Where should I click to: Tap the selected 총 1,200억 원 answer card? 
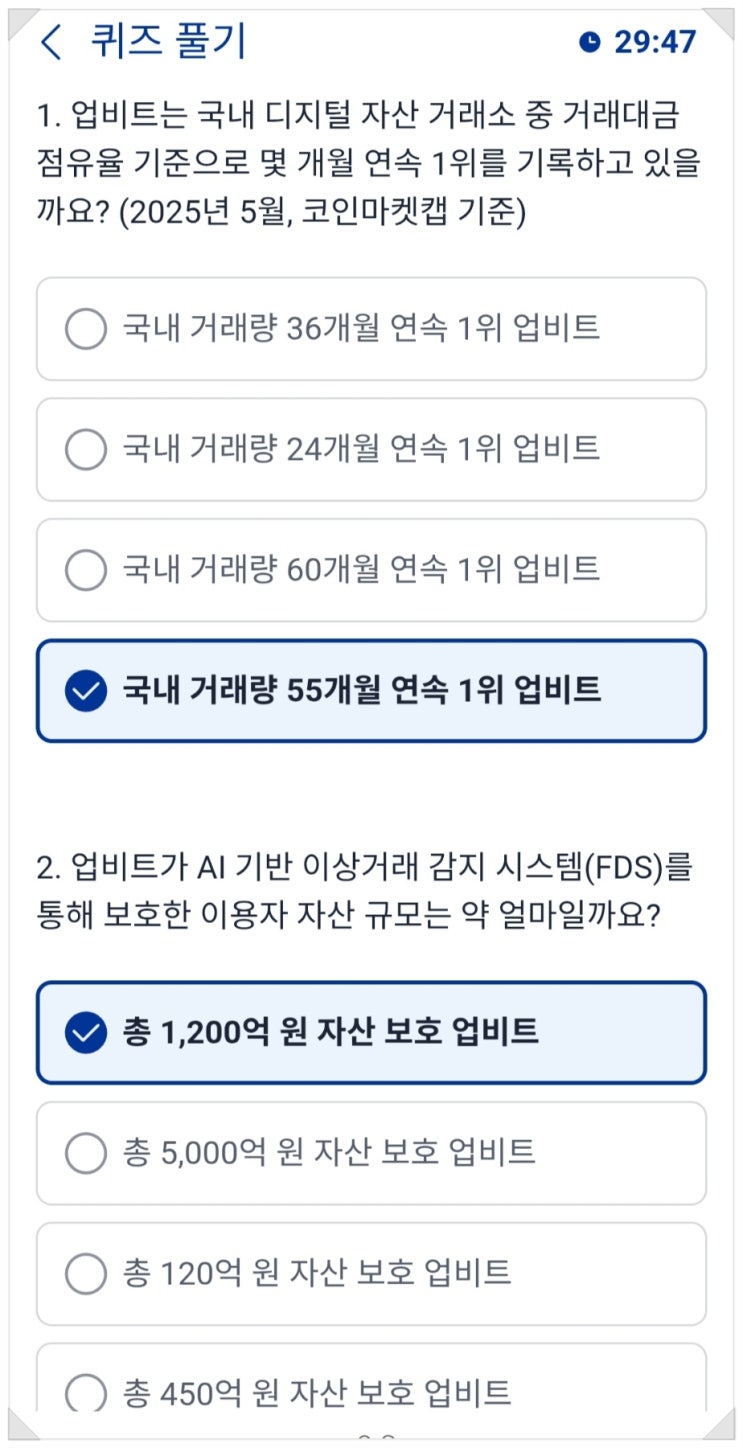[371, 1031]
